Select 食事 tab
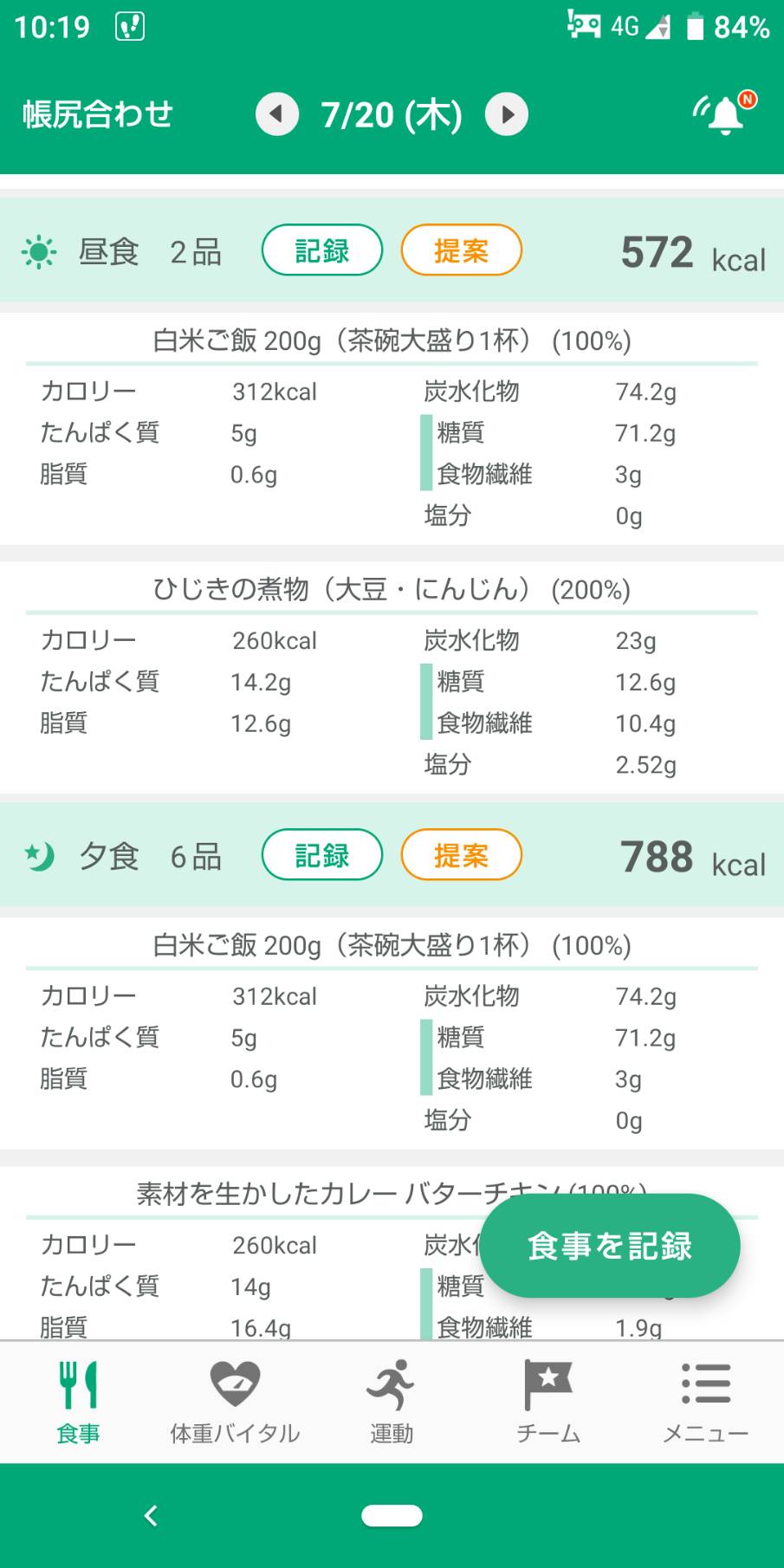Viewport: 784px width, 1568px height. click(78, 1403)
